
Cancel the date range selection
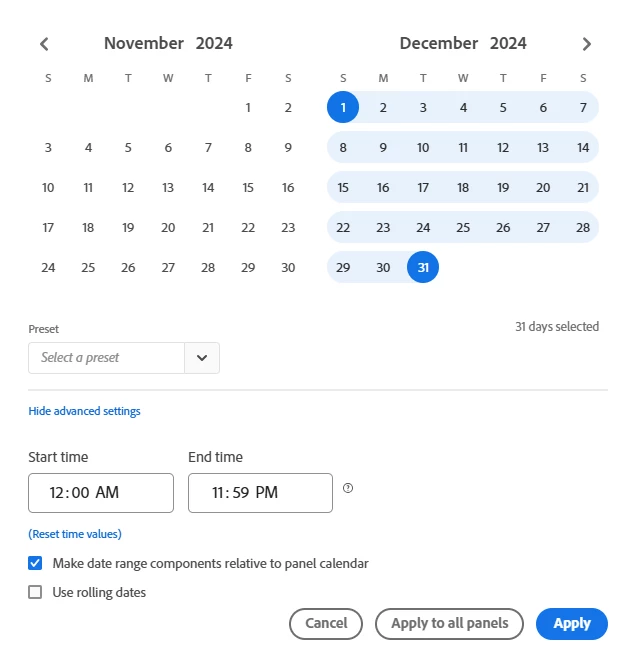326,623
